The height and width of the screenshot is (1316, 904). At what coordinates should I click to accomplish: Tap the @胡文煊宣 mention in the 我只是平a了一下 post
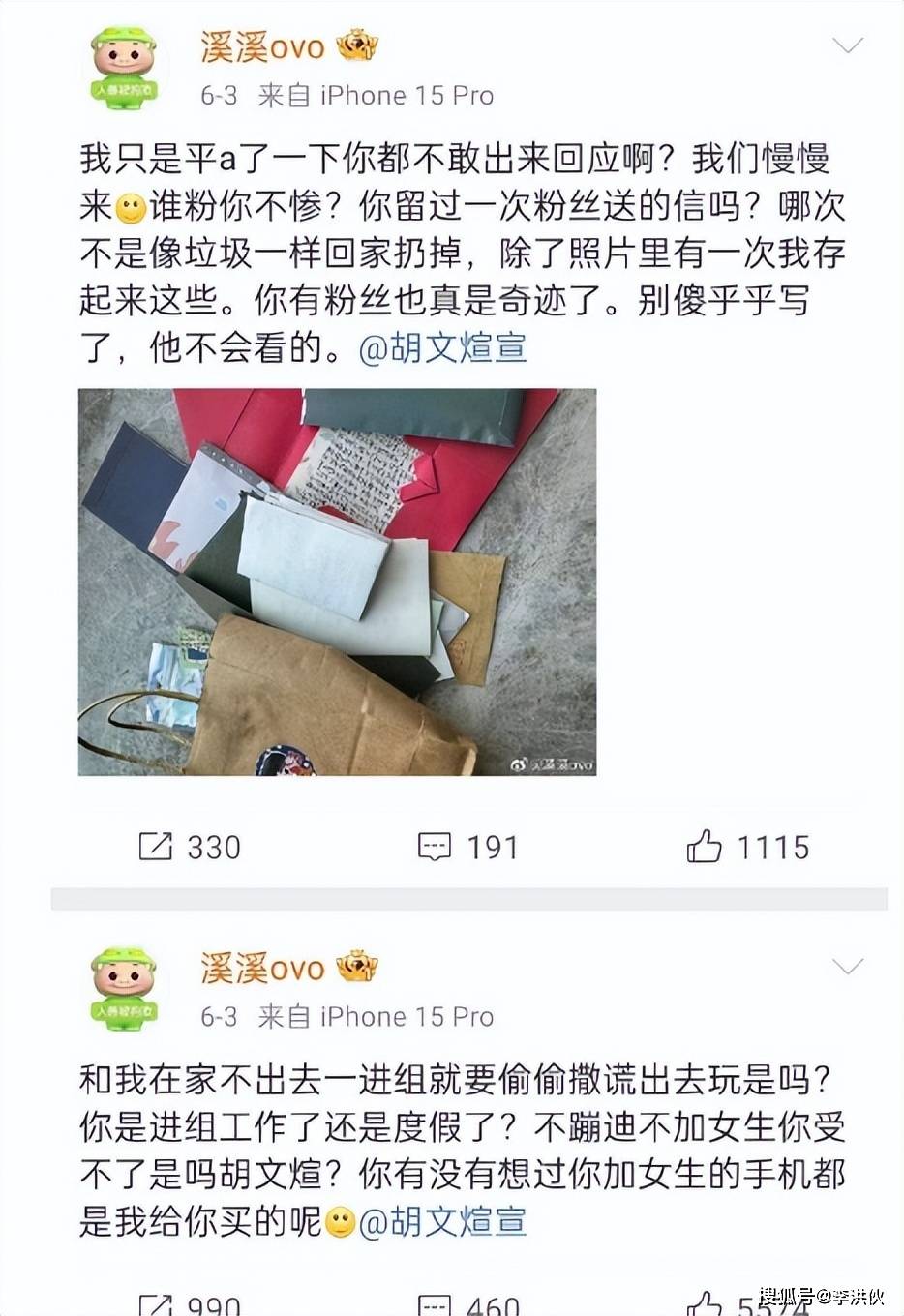442,348
